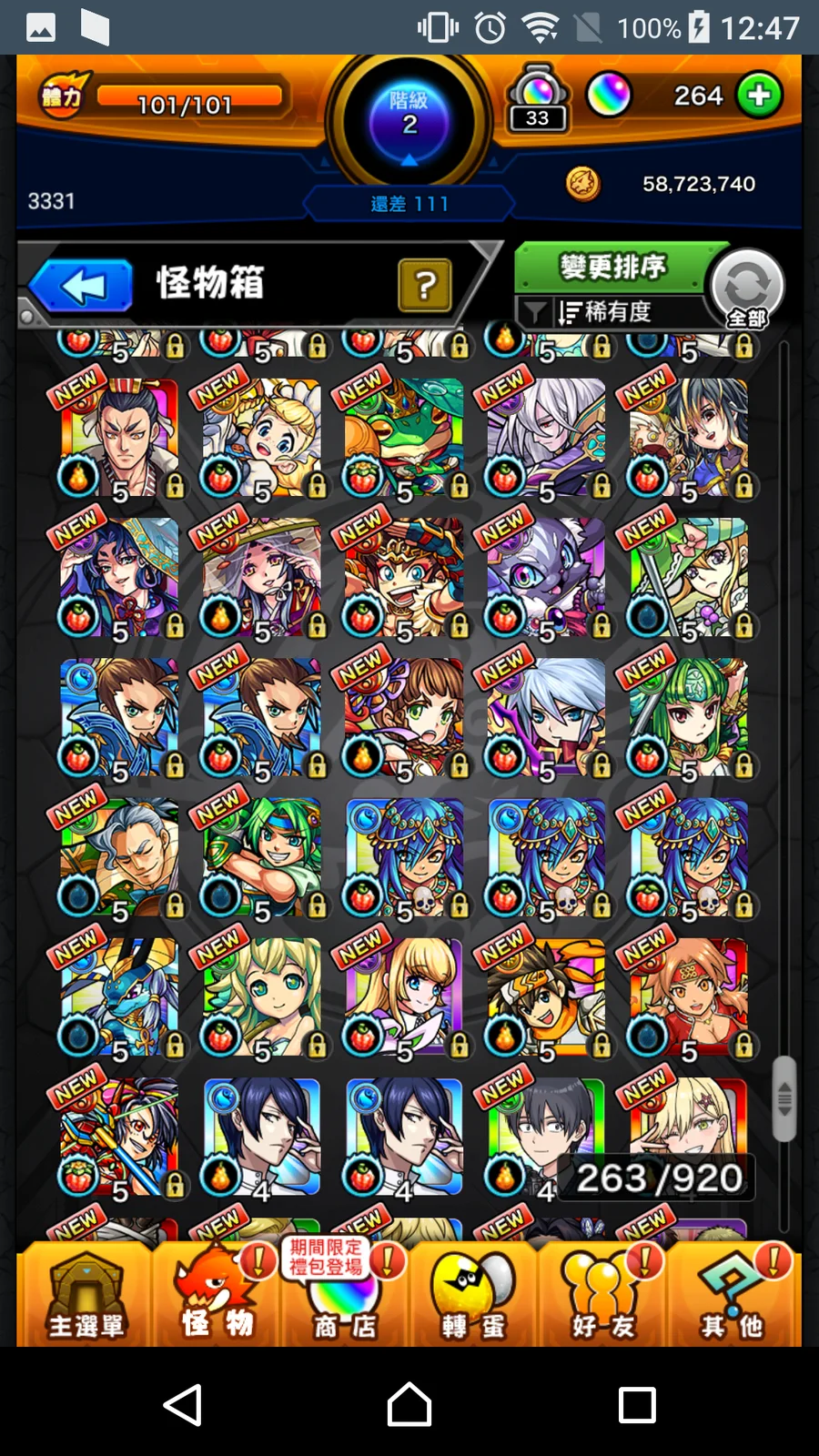Open the 主選單 main menu tab
This screenshot has height=1456, width=819.
click(86, 1294)
